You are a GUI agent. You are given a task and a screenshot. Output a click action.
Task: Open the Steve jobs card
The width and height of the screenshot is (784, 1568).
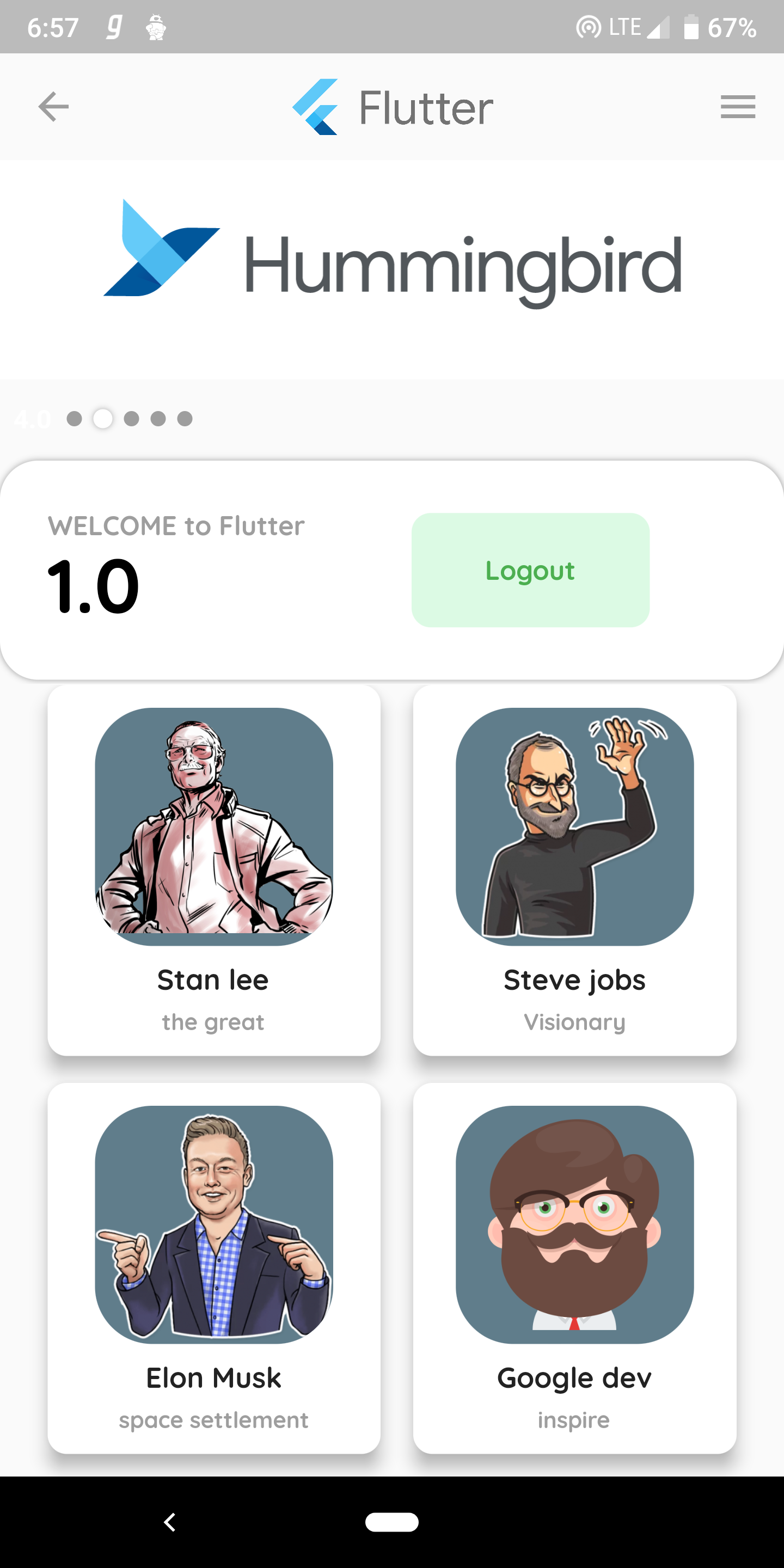click(574, 871)
